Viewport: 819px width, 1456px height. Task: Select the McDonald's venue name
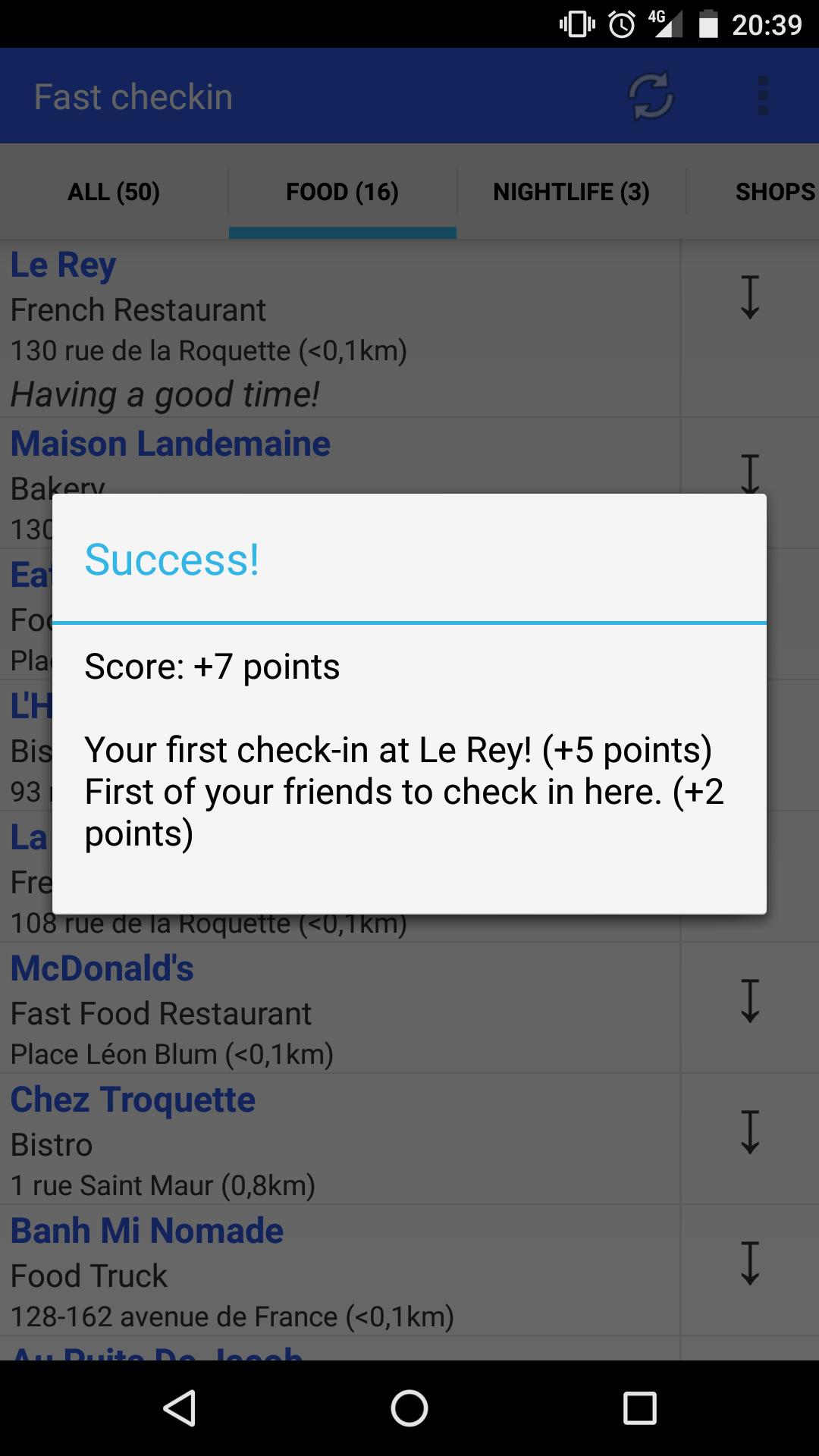point(102,968)
